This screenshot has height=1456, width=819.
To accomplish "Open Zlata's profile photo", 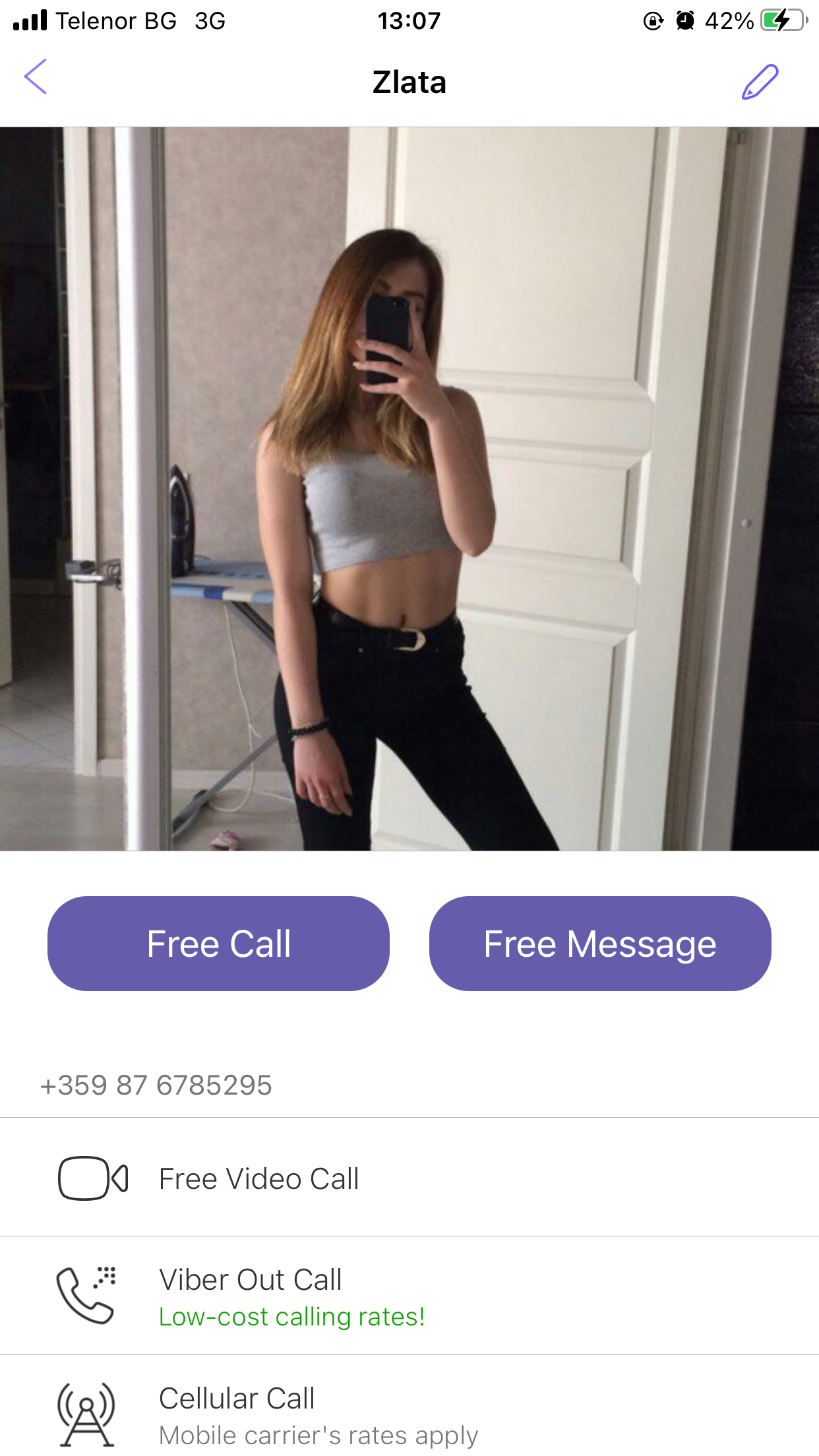I will tap(409, 488).
